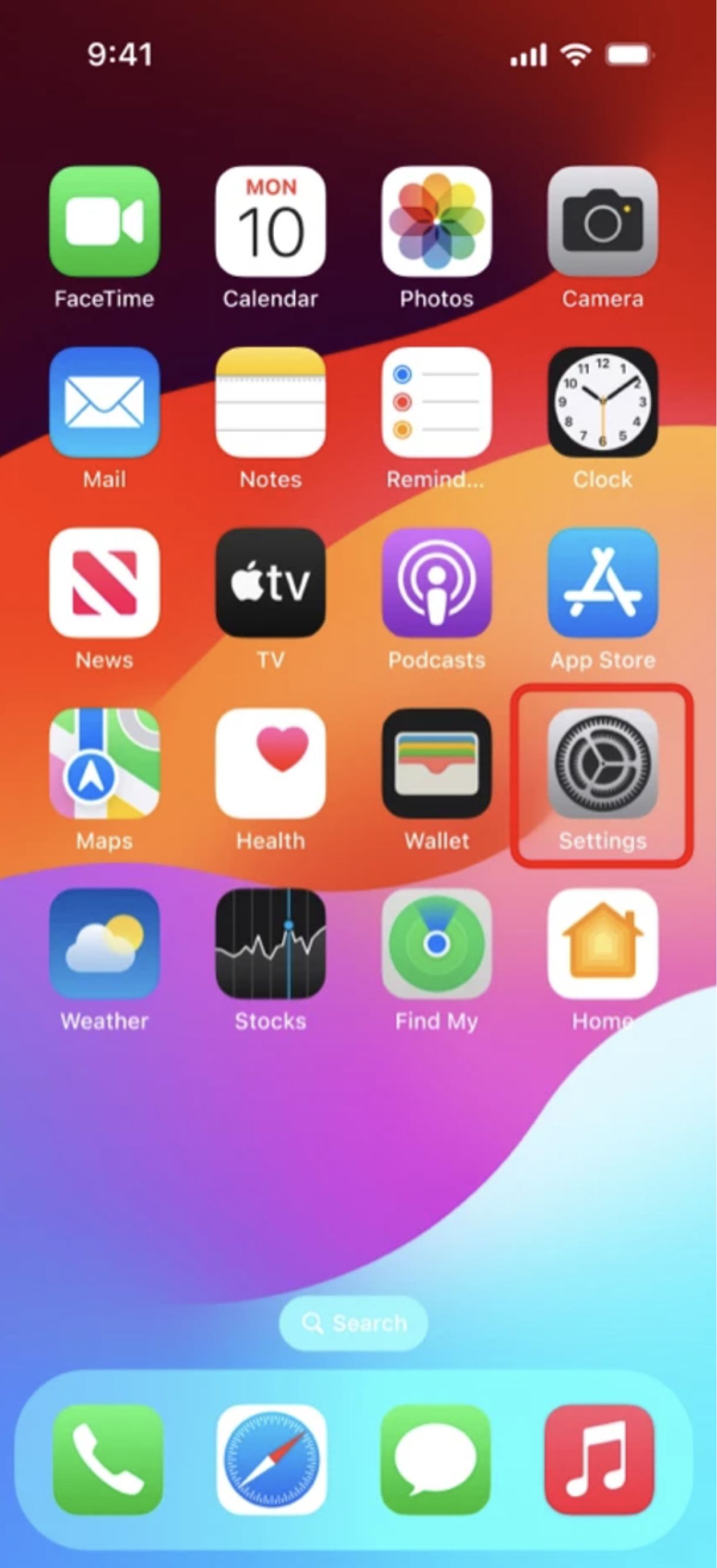The image size is (717, 1568).
Task: Open the Health app
Action: click(270, 764)
